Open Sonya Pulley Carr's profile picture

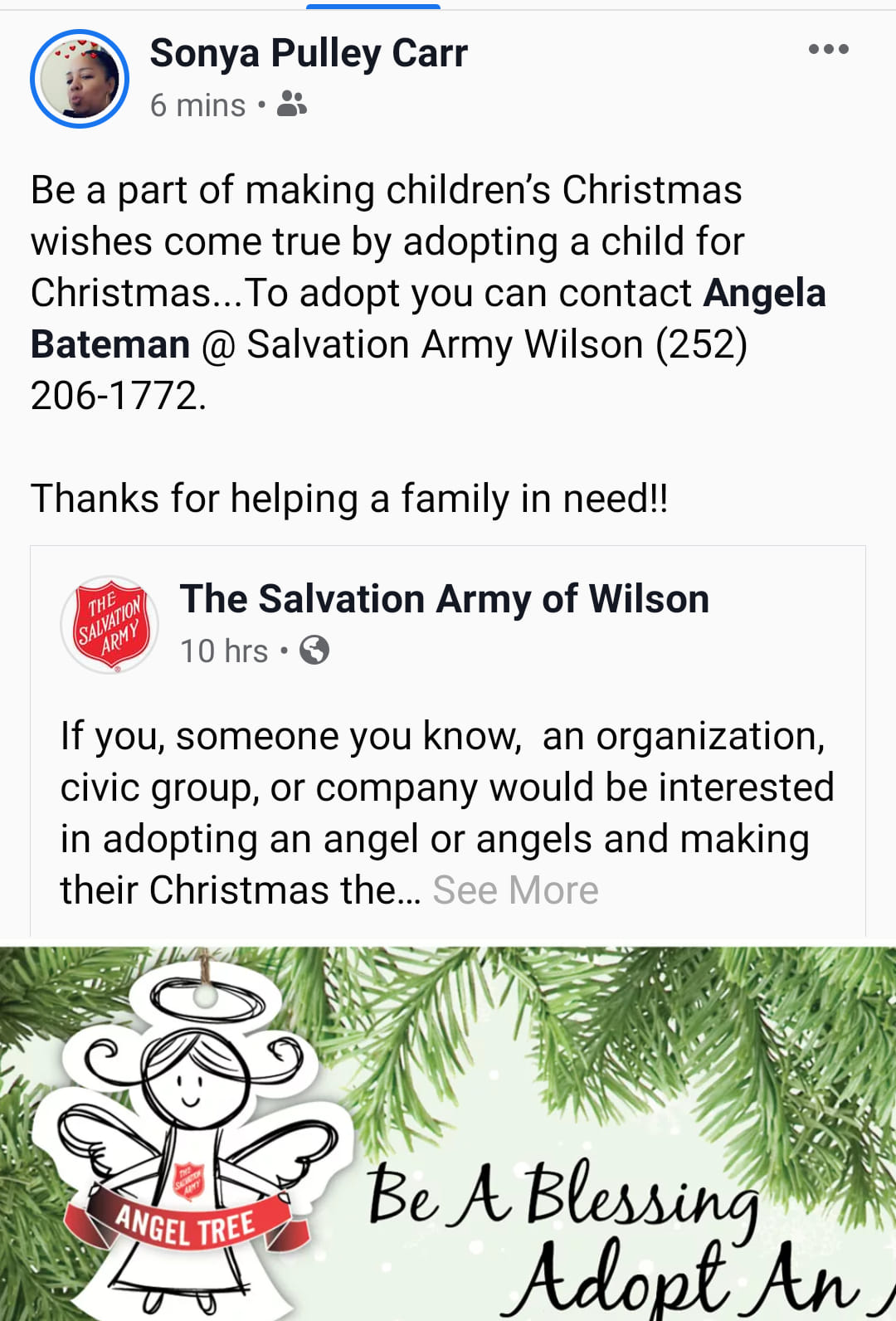pos(80,79)
